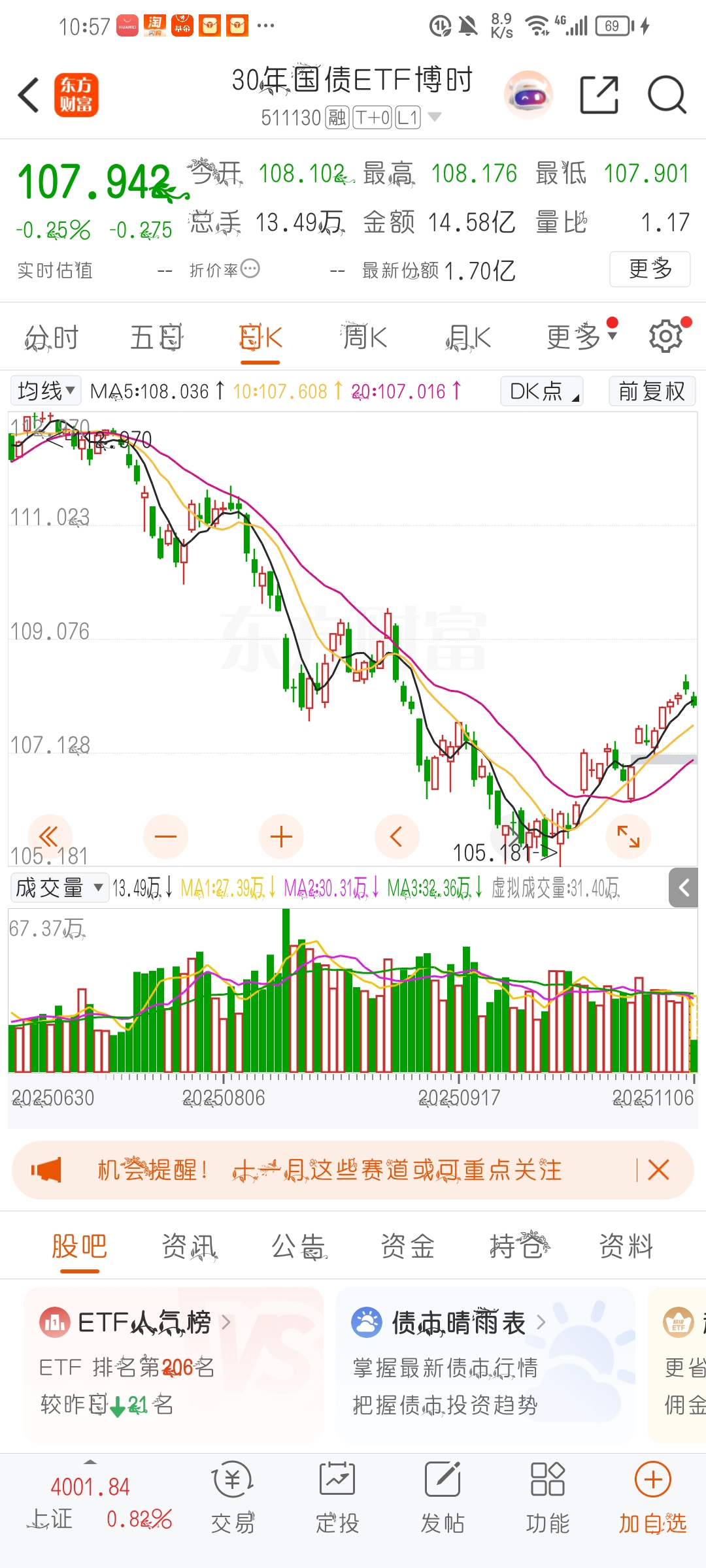Switch to the 分时 chart tab
Screen dimensions: 706x1568
(x=52, y=338)
